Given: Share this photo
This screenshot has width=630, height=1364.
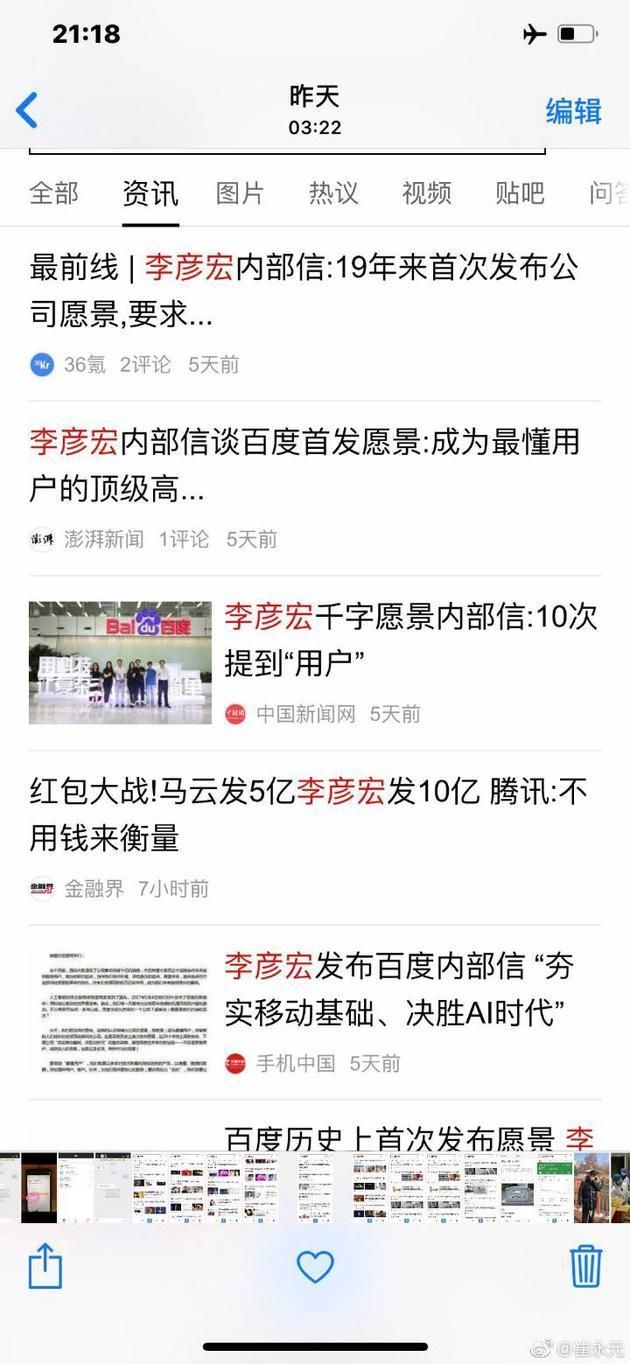Looking at the screenshot, I should click(45, 1267).
